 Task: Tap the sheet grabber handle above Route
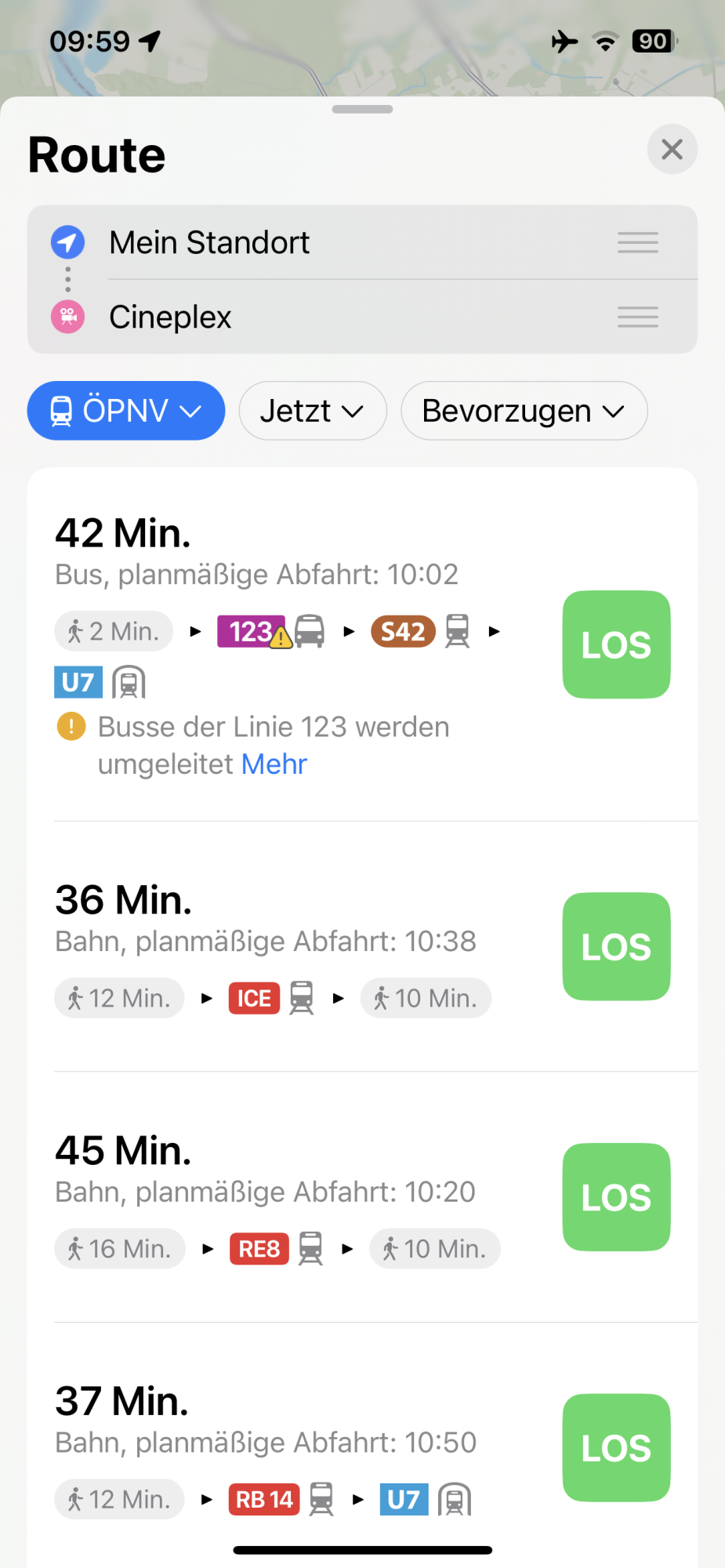362,110
